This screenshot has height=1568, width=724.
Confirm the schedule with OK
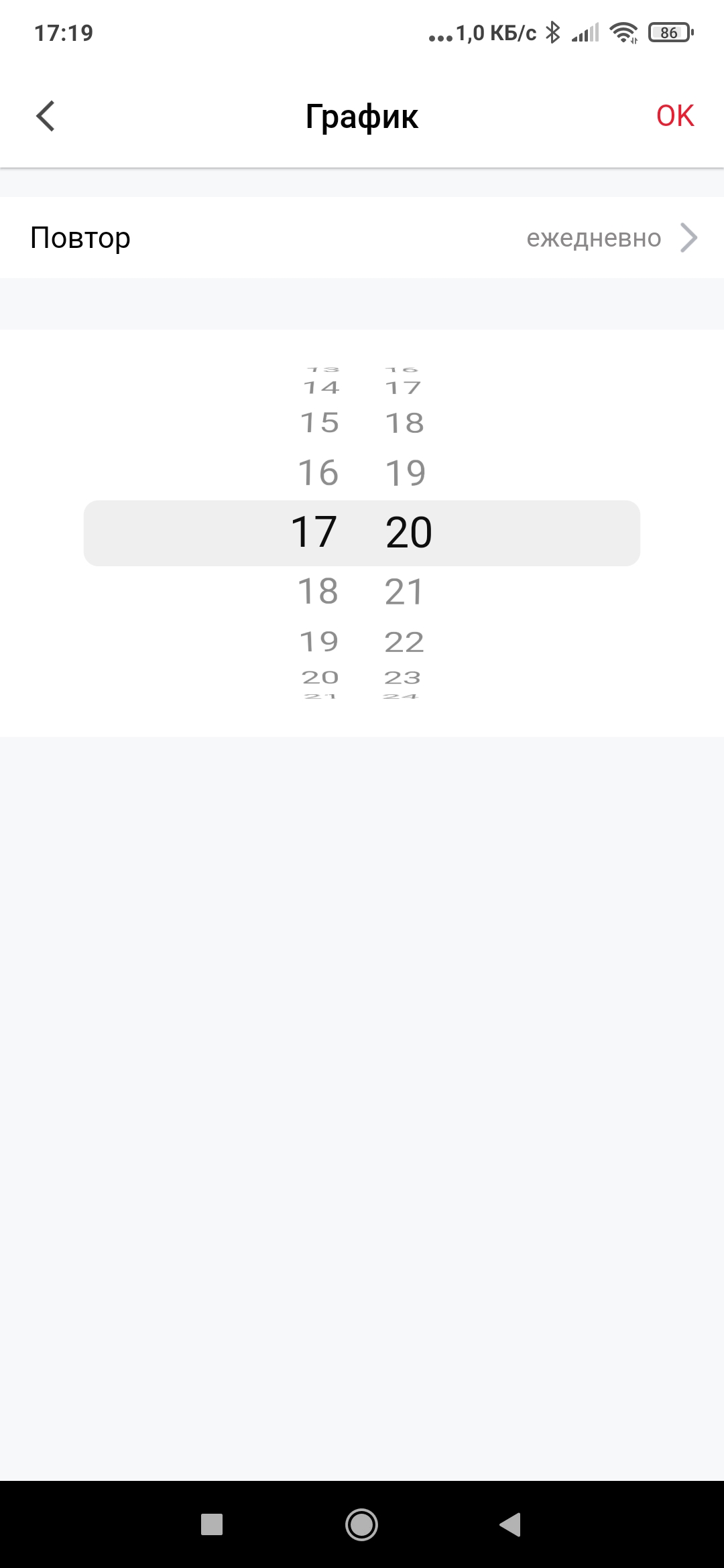click(674, 116)
